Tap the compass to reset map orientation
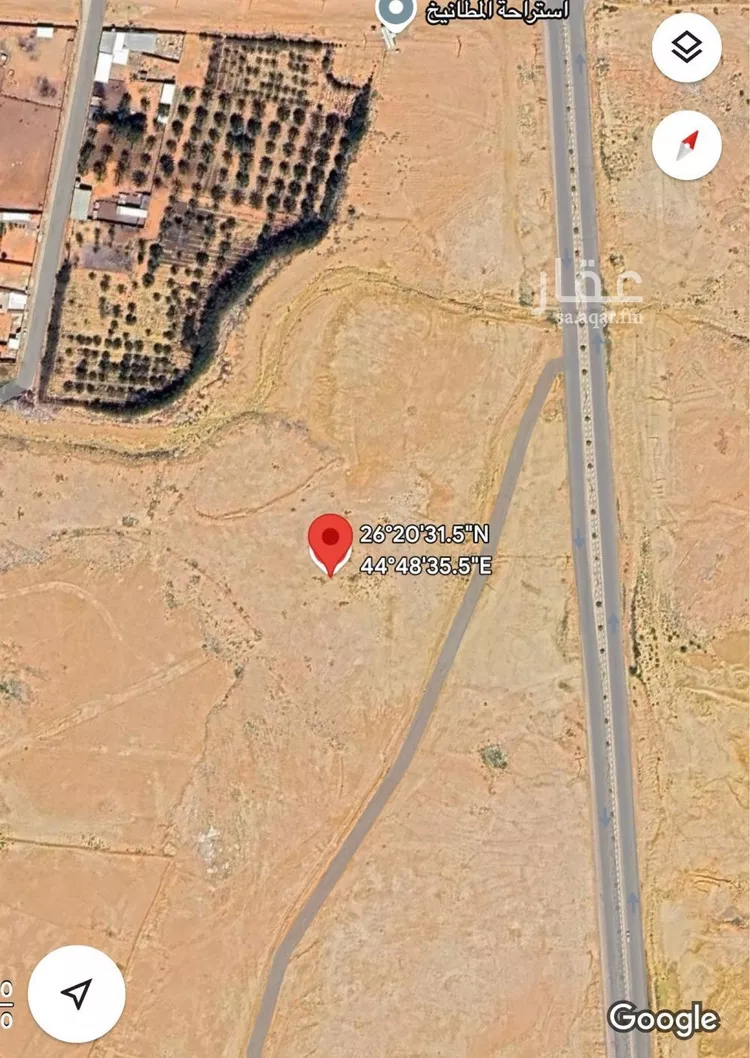 [x=686, y=146]
